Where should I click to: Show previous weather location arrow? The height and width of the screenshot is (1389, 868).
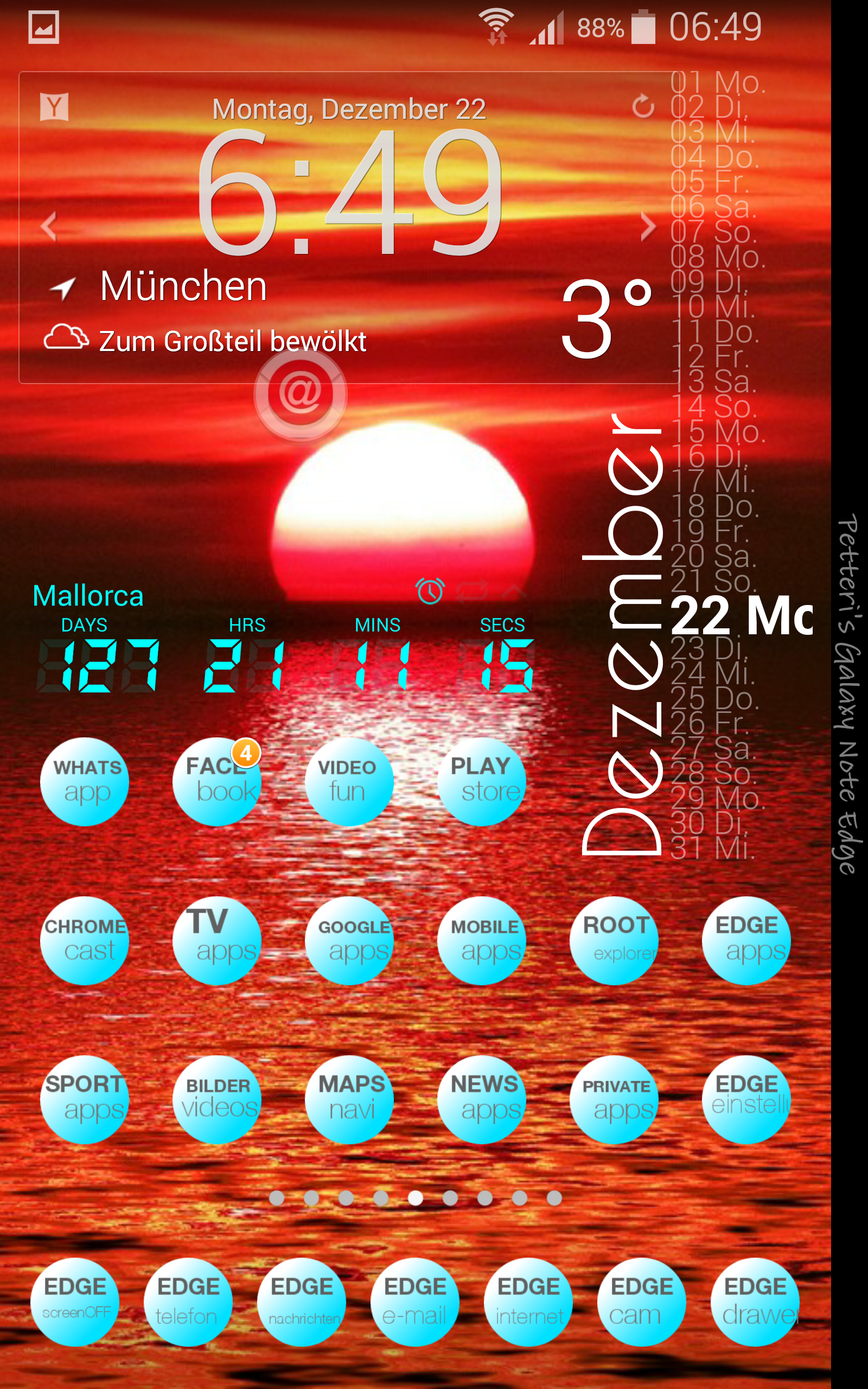[x=49, y=227]
